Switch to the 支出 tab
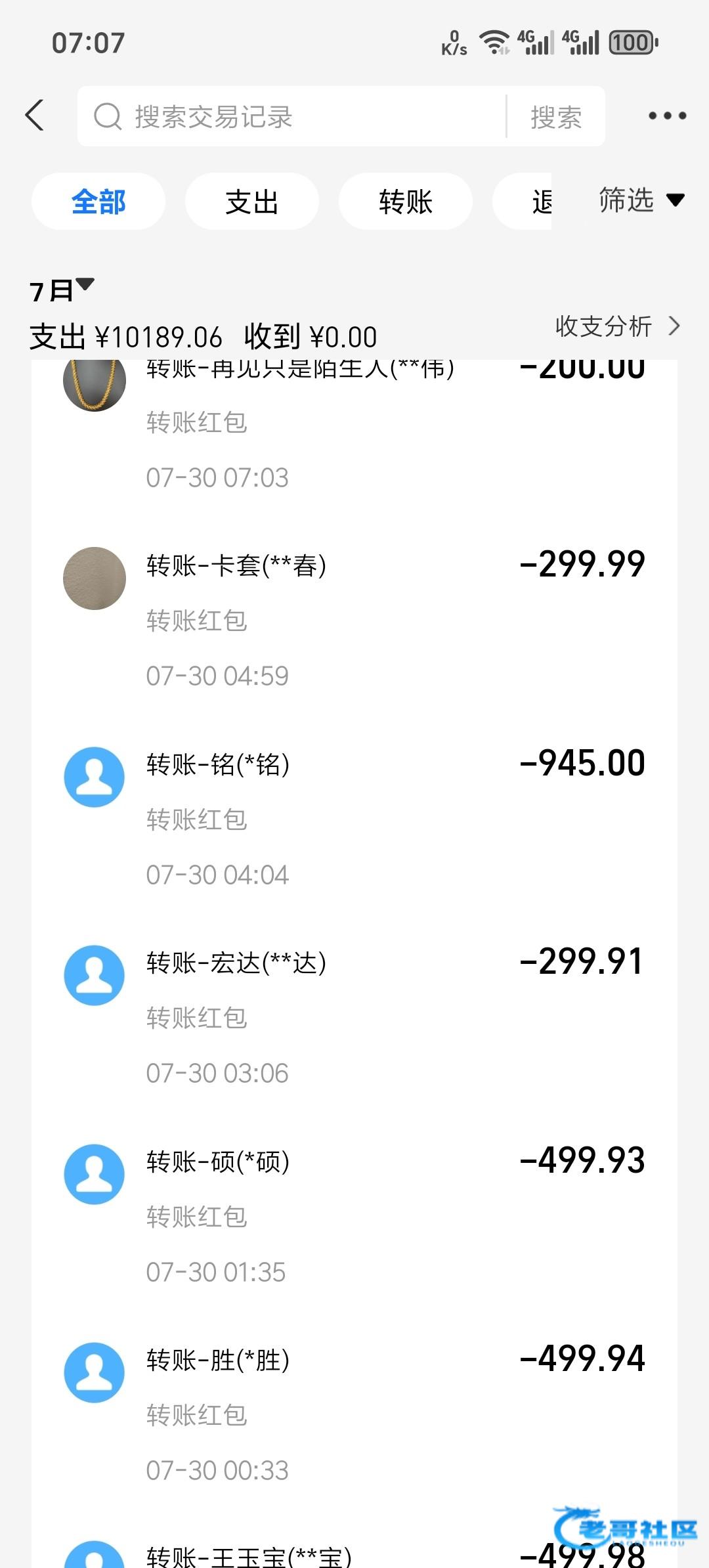709x1568 pixels. [x=252, y=202]
